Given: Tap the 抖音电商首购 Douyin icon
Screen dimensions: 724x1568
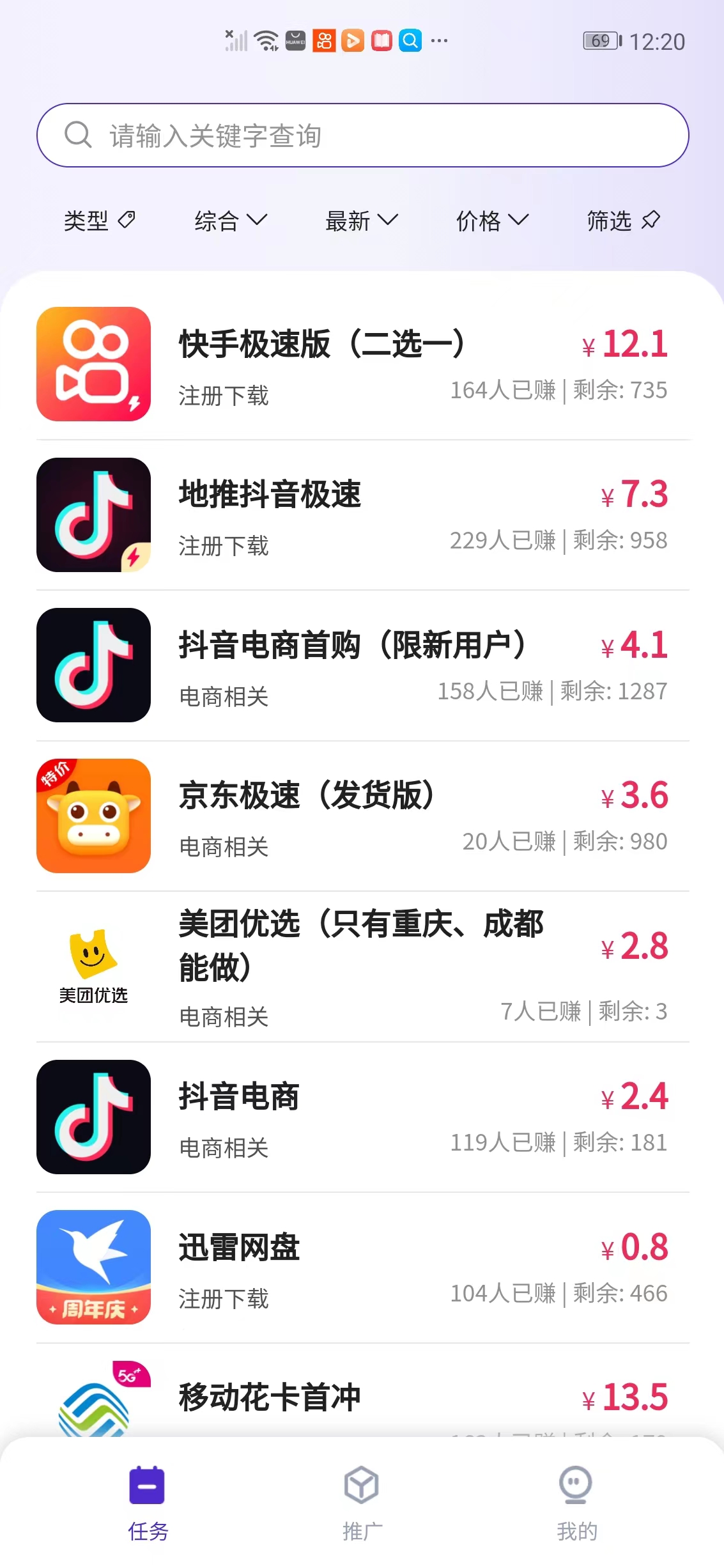Looking at the screenshot, I should pos(93,665).
